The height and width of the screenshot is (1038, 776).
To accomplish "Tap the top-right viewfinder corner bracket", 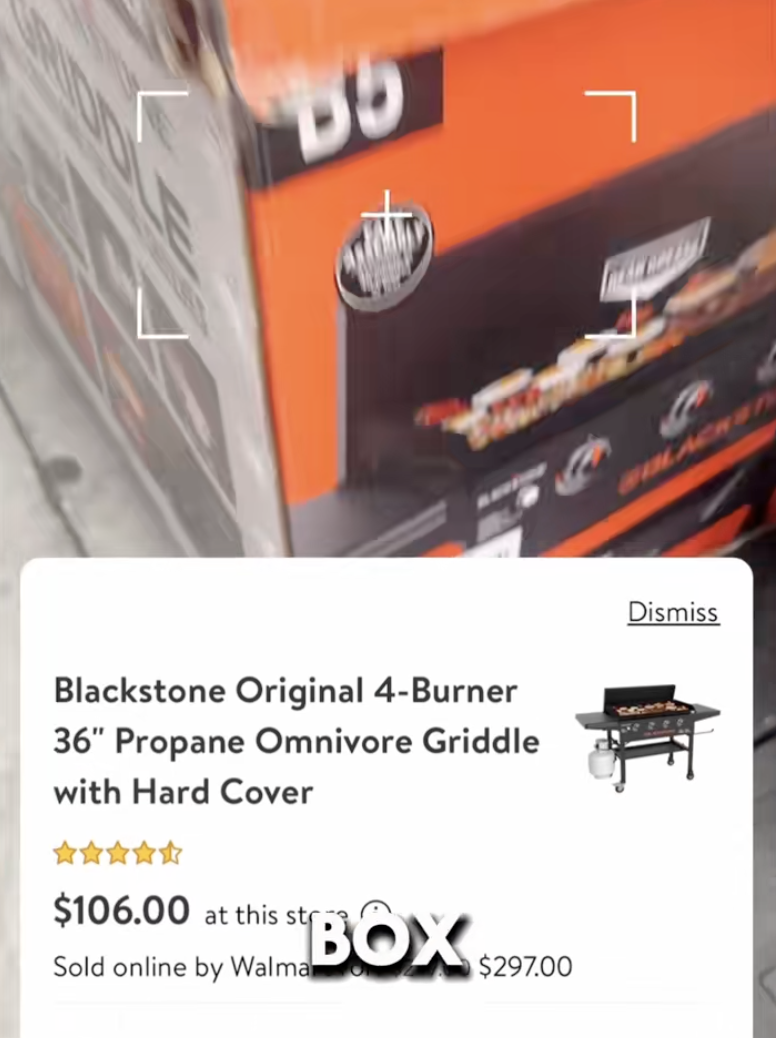I will coord(614,113).
